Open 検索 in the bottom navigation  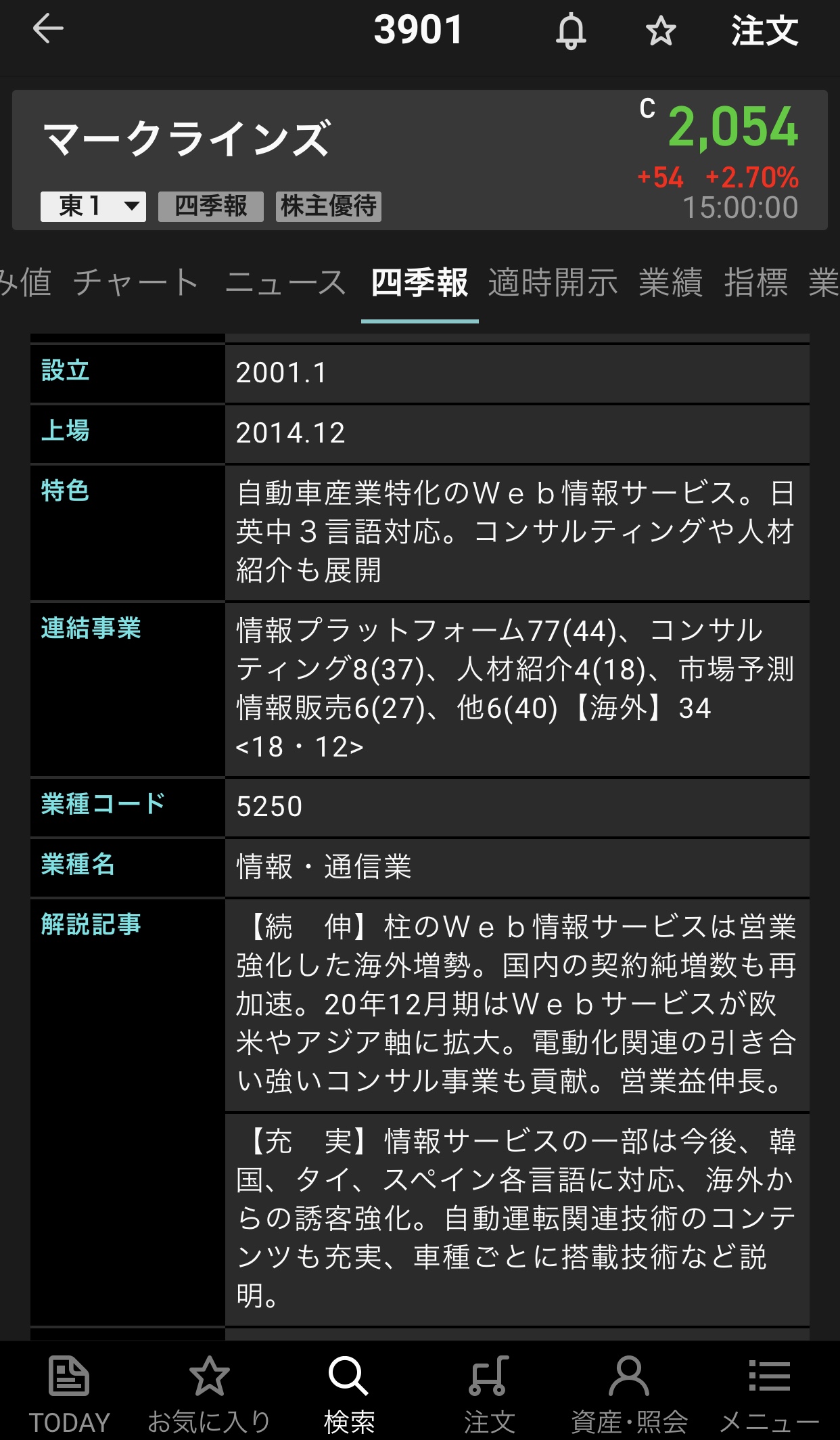tap(349, 1394)
